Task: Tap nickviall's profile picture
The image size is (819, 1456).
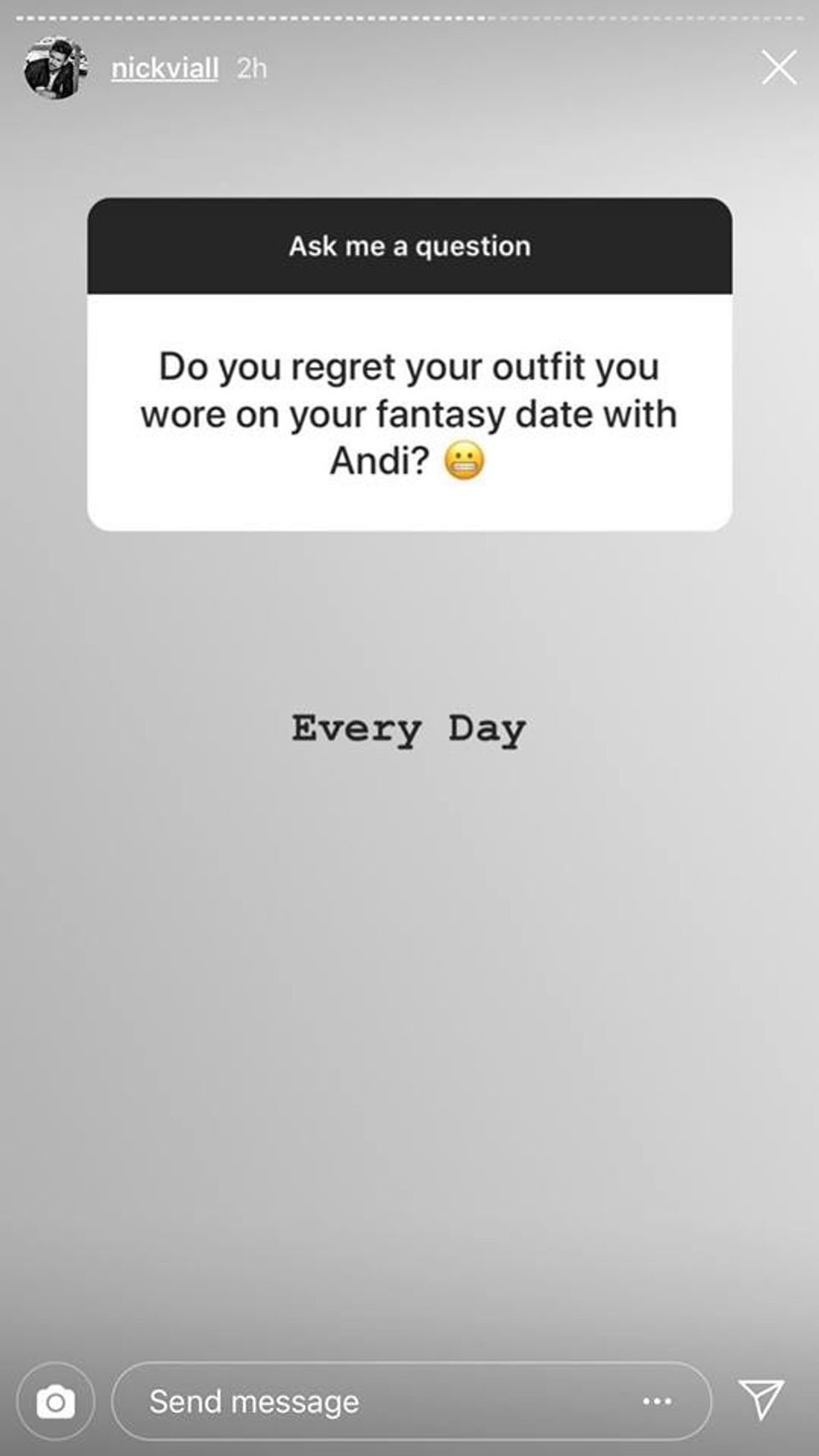Action: pyautogui.click(x=55, y=68)
